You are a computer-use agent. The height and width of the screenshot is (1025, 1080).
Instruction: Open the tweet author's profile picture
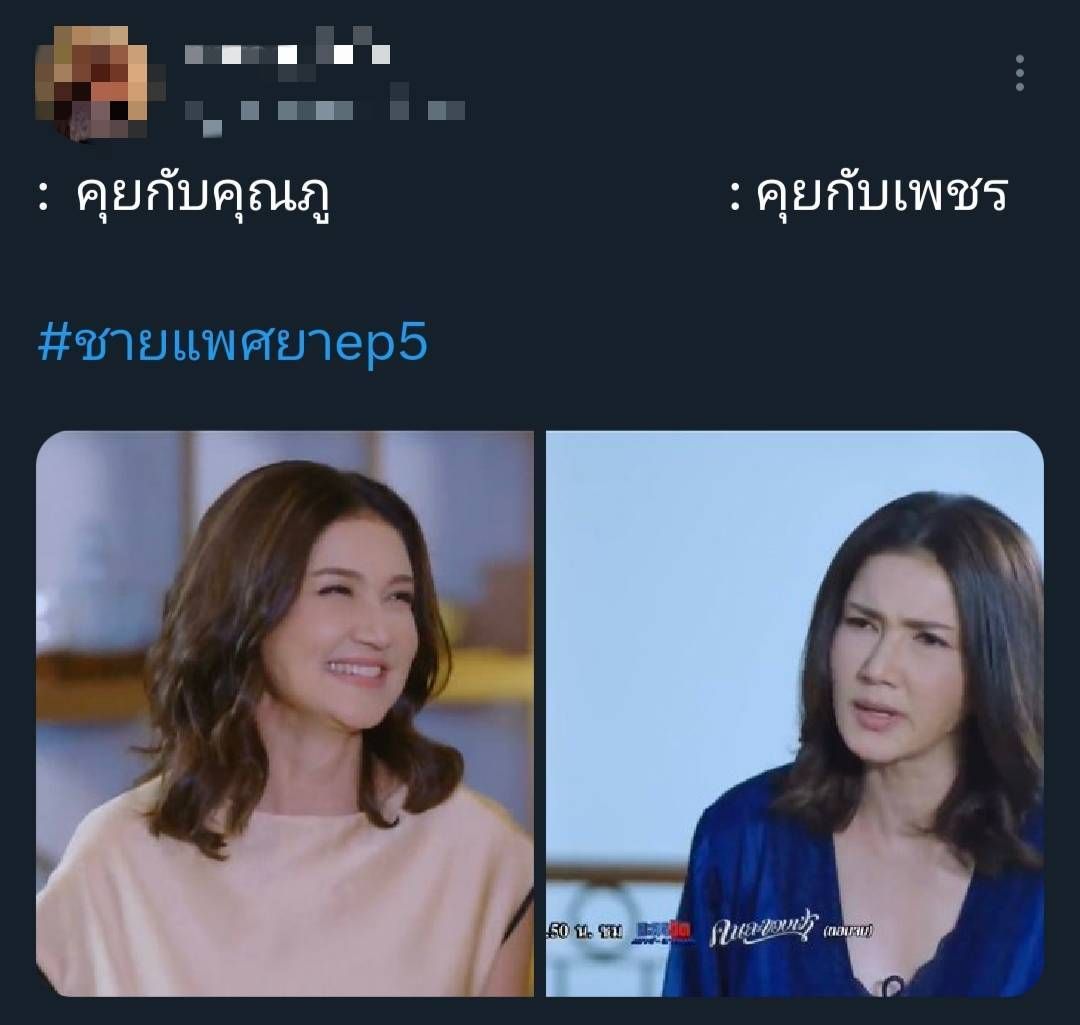point(92,78)
